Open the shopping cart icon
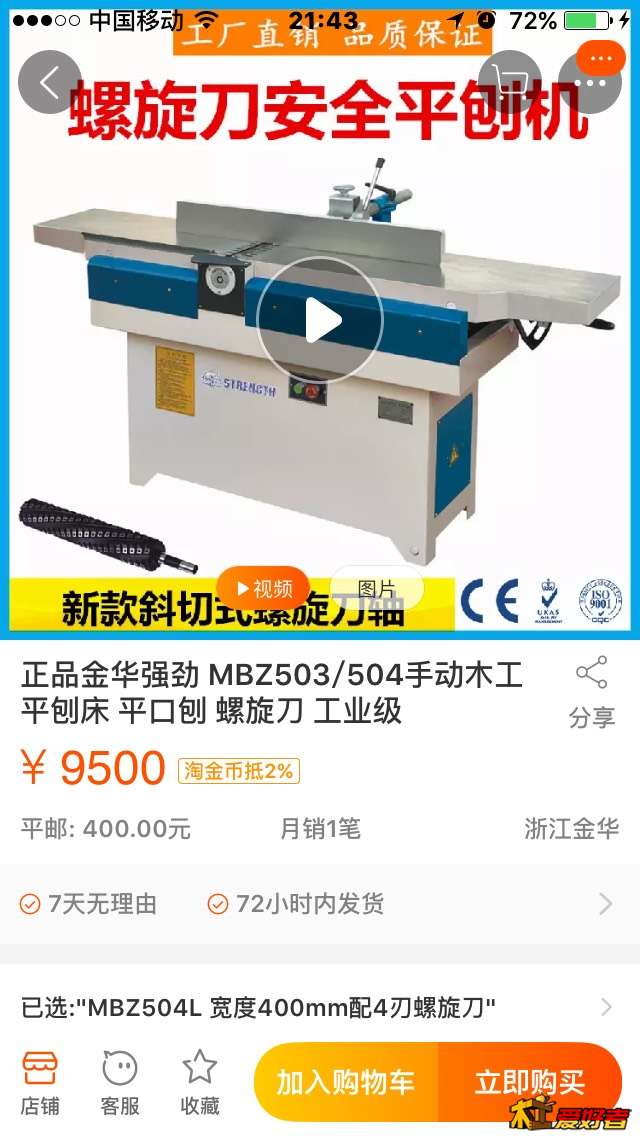Image resolution: width=640 pixels, height=1136 pixels. tap(510, 82)
